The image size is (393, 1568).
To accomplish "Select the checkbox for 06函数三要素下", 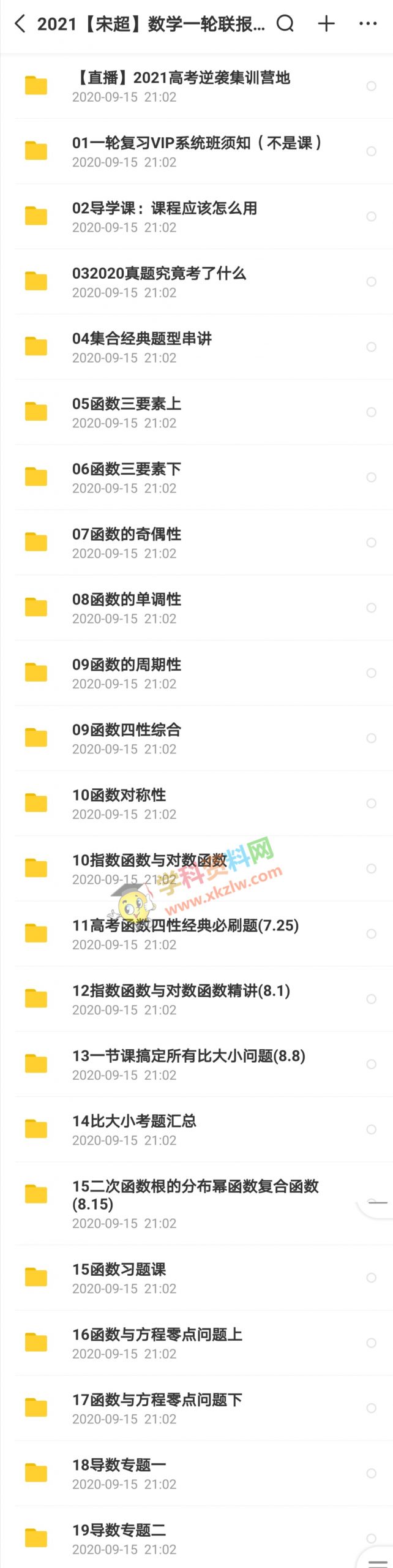I will 371,477.
